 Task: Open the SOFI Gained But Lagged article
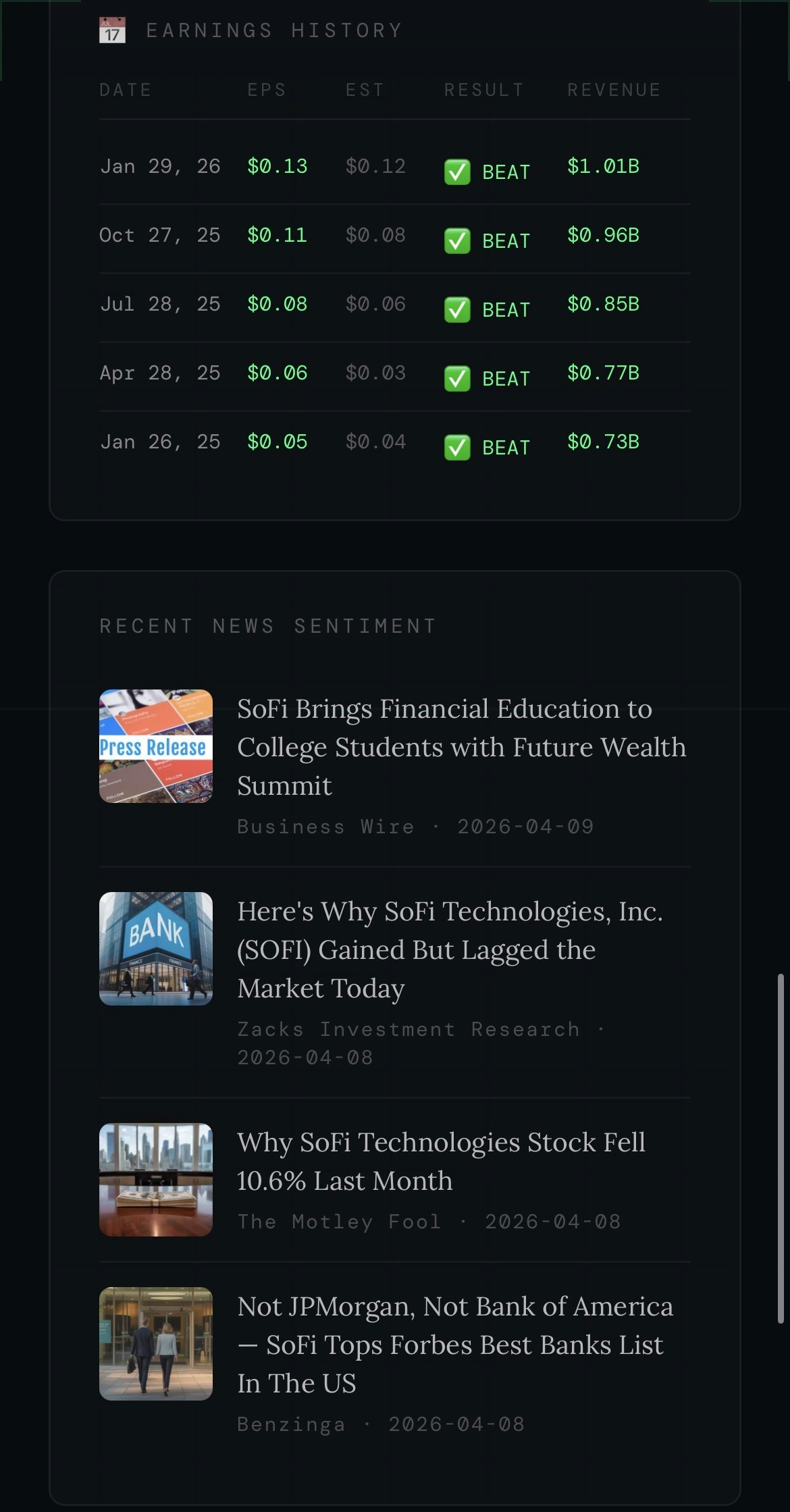coord(450,949)
